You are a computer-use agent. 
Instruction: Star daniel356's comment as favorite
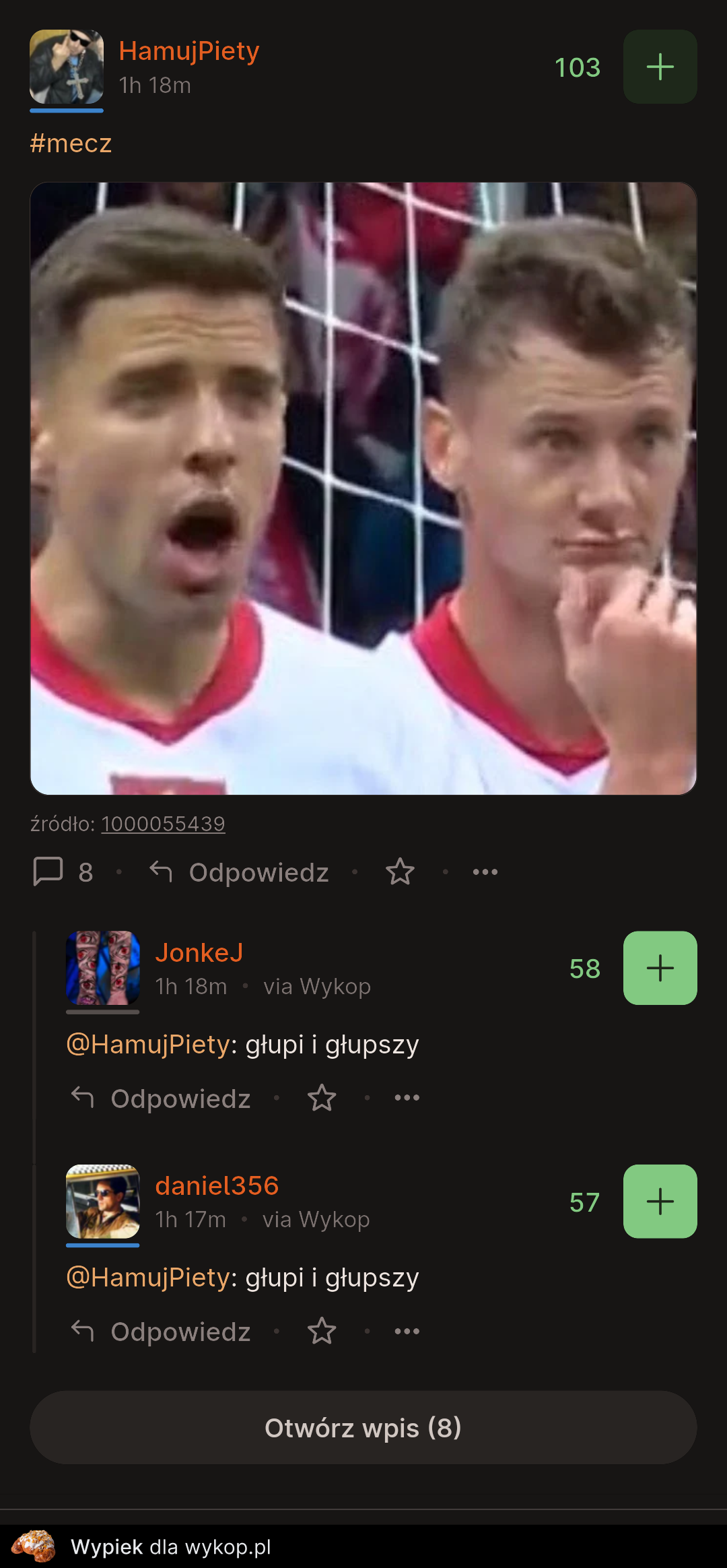pyautogui.click(x=322, y=1331)
